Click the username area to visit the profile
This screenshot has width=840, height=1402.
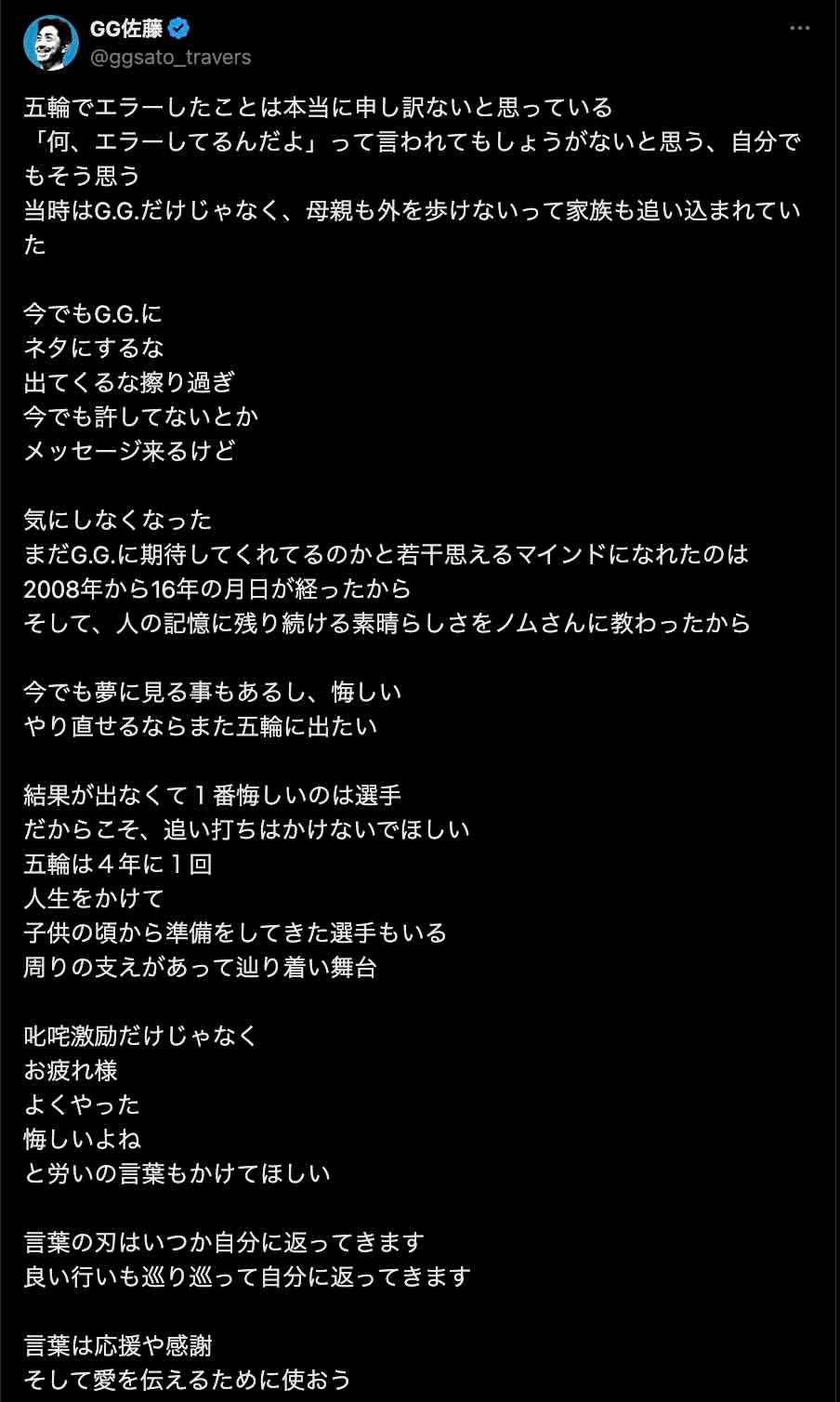click(x=169, y=57)
